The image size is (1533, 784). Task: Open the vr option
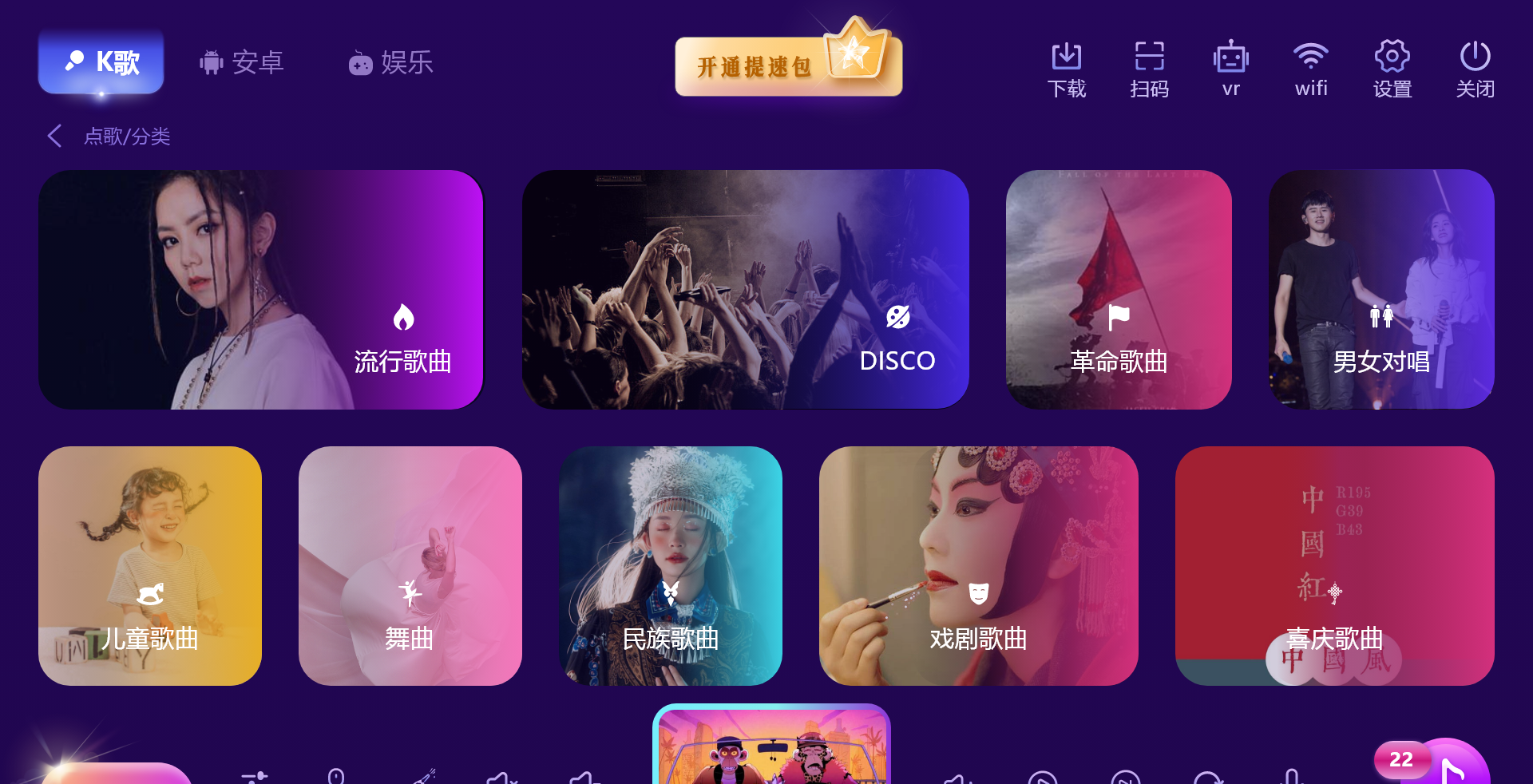click(1230, 69)
